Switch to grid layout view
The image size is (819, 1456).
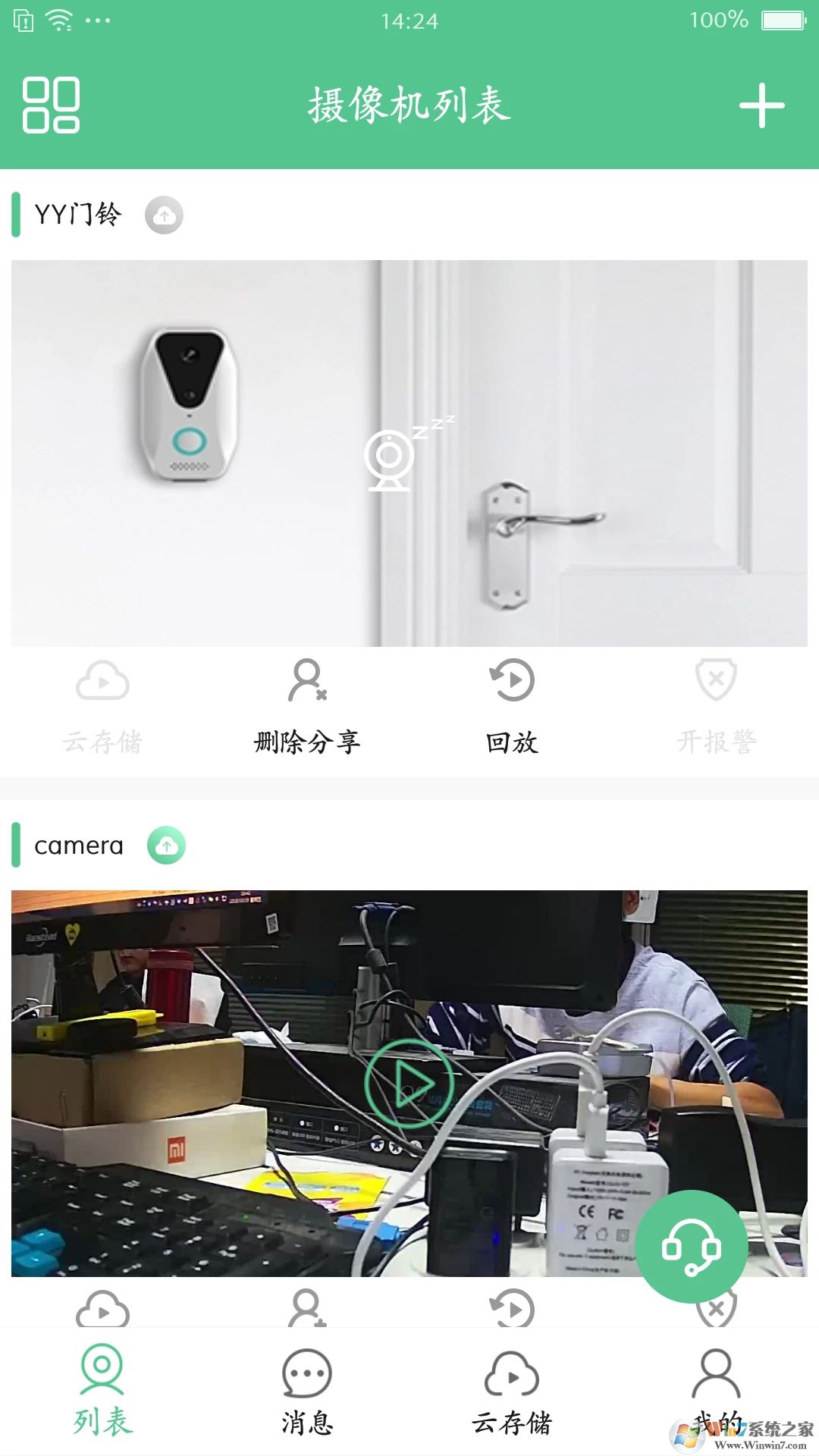click(x=51, y=105)
